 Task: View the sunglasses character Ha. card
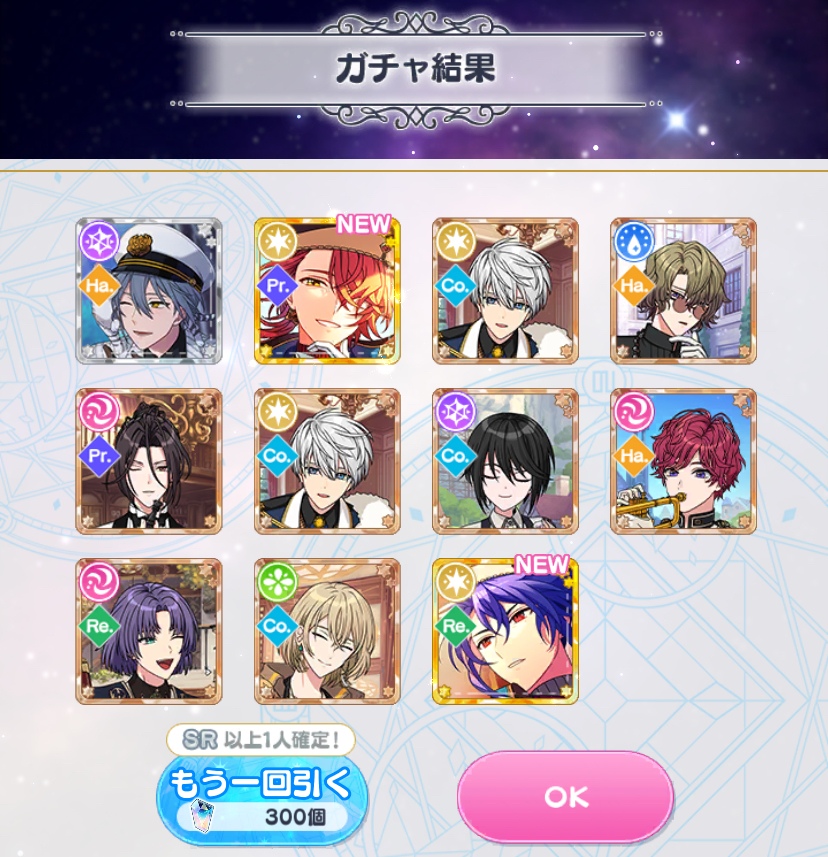pyautogui.click(x=683, y=291)
